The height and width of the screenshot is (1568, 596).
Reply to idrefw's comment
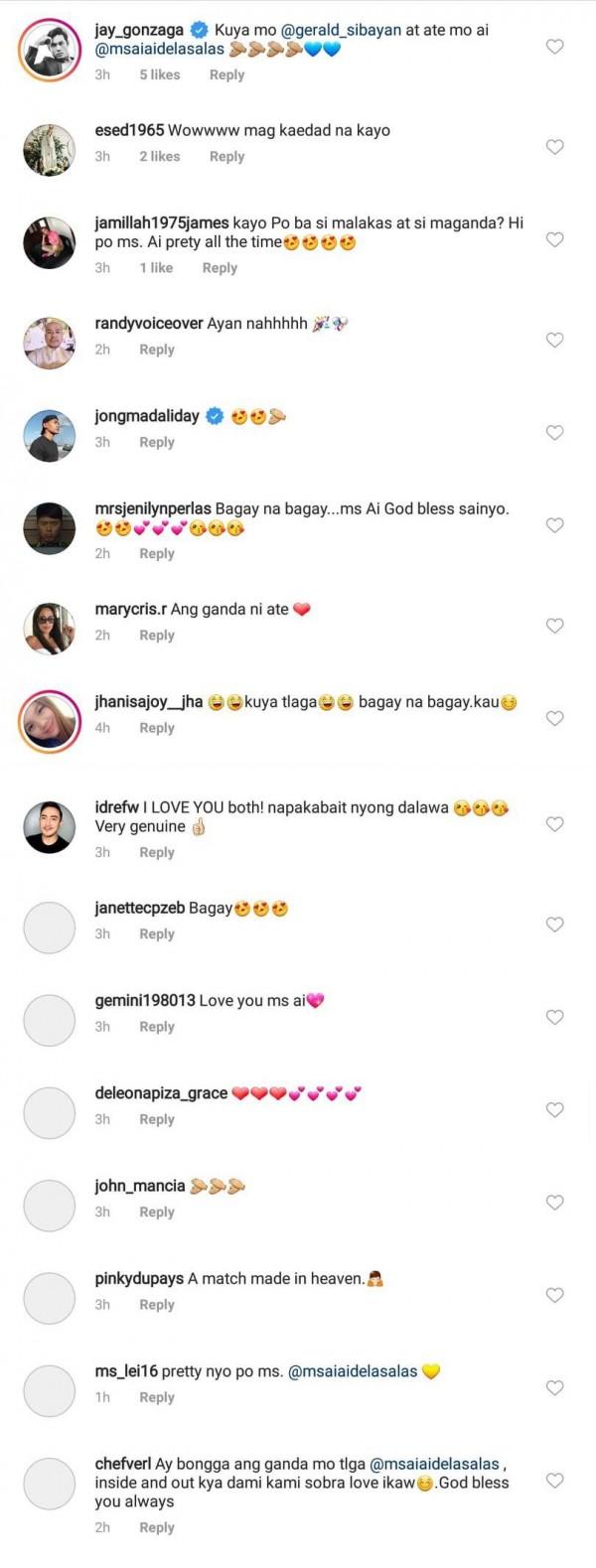click(156, 852)
